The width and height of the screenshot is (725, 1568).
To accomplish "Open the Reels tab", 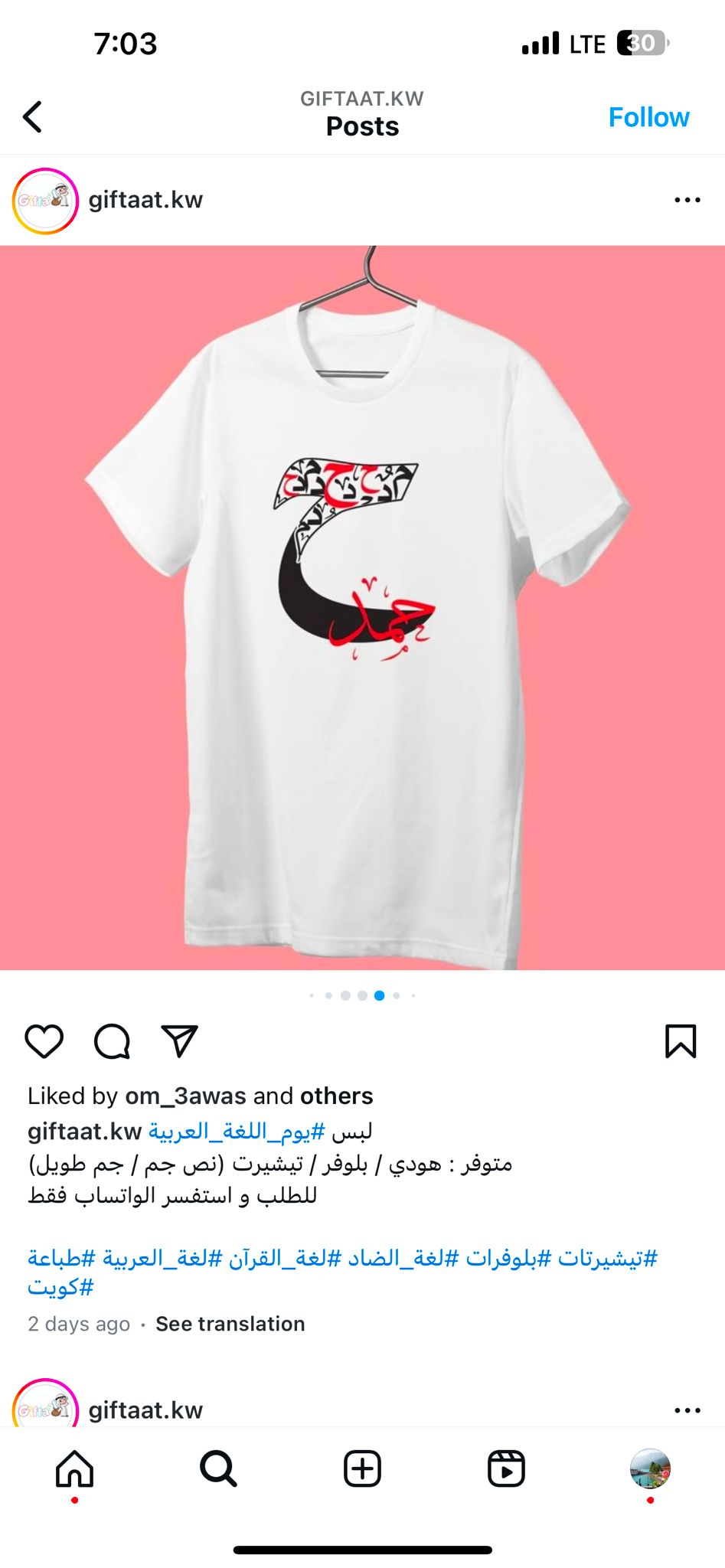I will 506,1469.
